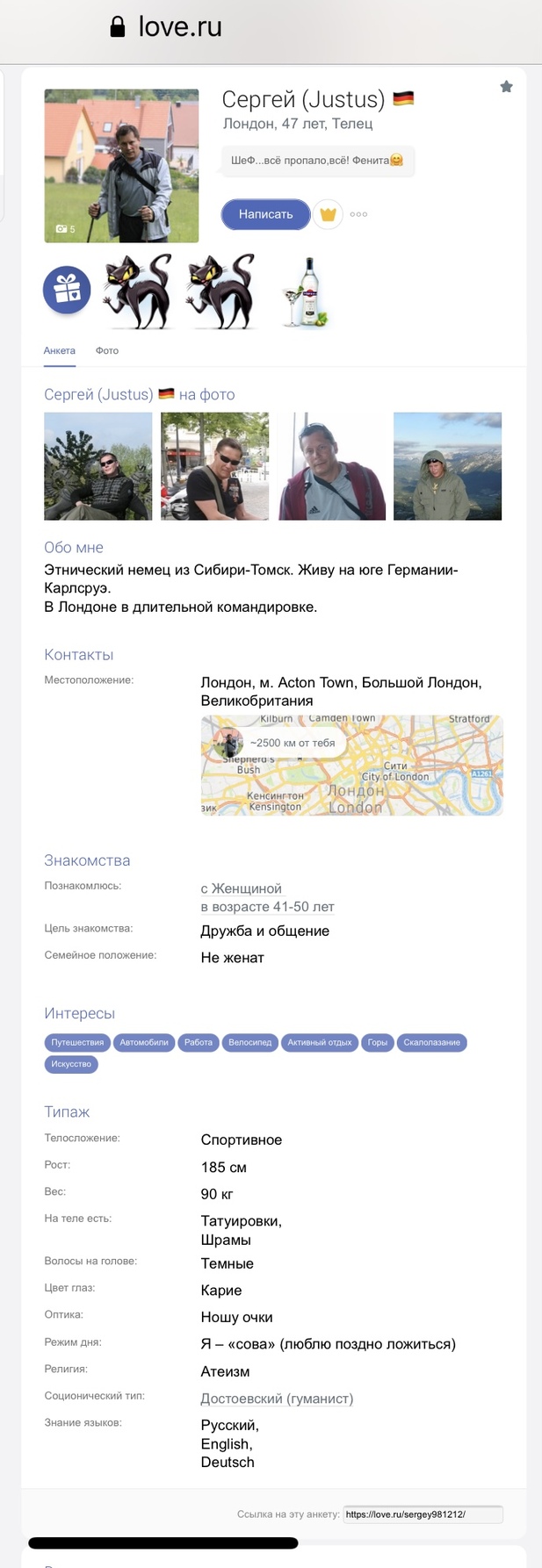Open the Достоевский (гуманист) link
This screenshot has width=542, height=1568.
277,1399
